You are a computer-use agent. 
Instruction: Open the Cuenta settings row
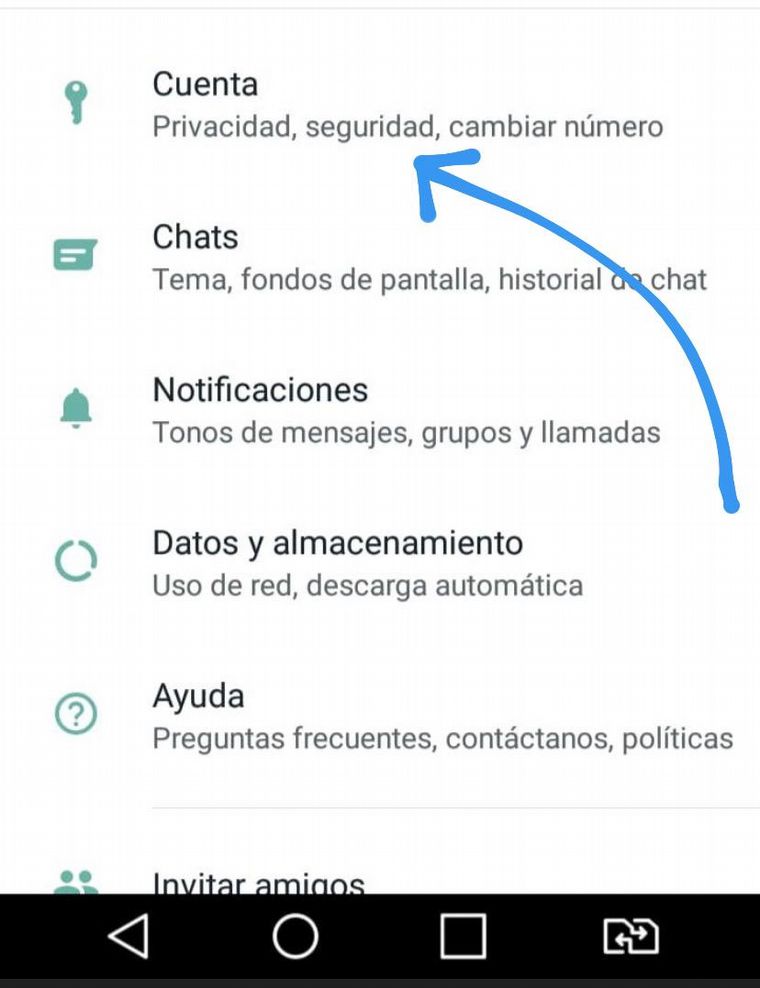(x=380, y=105)
